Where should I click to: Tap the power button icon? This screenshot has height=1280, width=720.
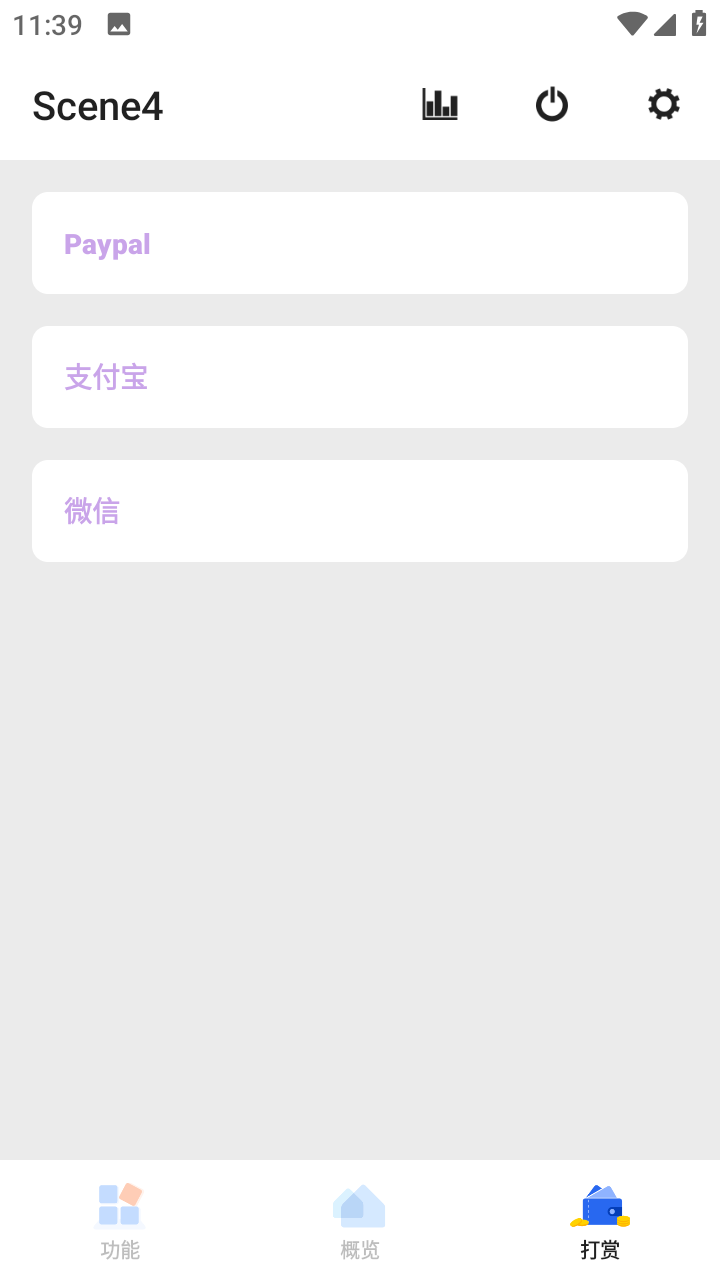point(551,104)
